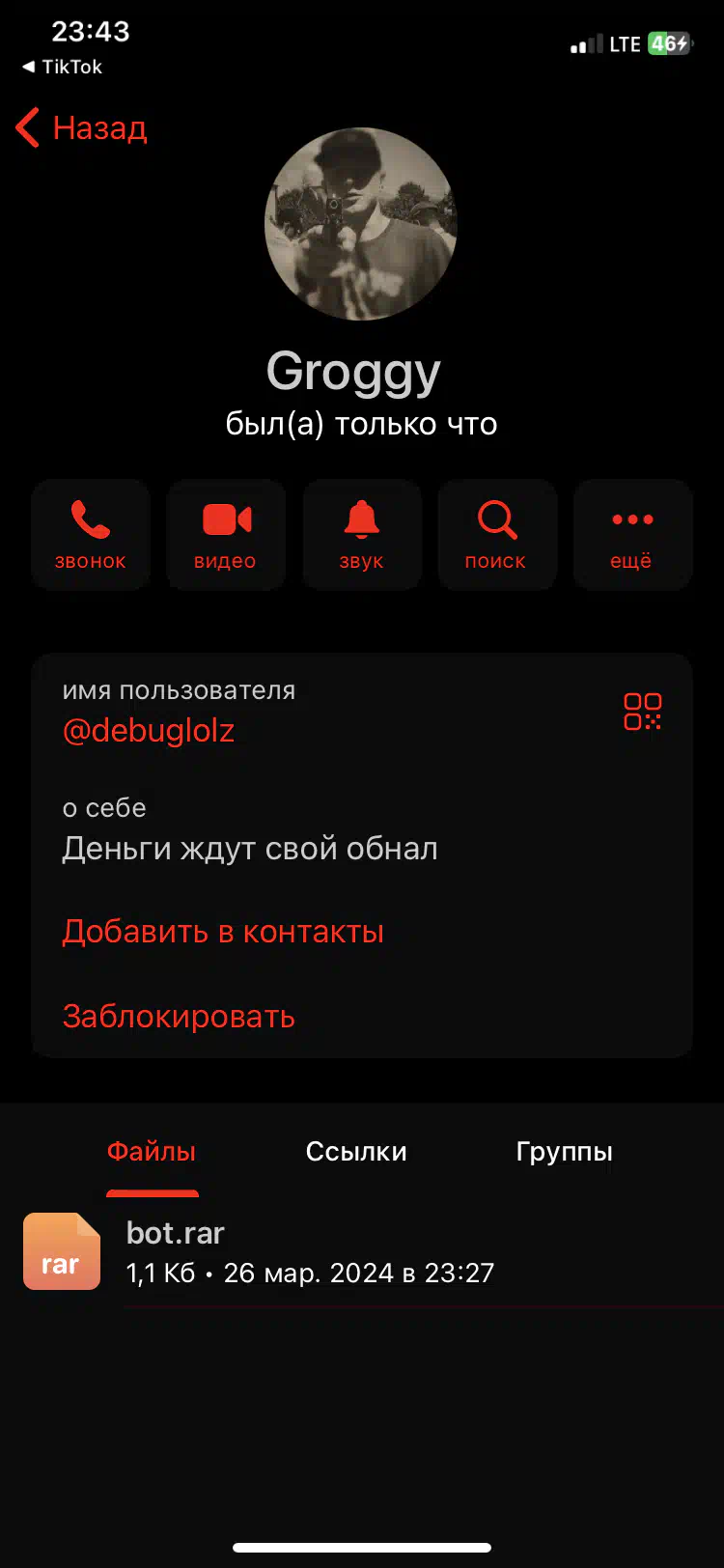Viewport: 724px width, 1568px height.
Task: Switch to the Группы tab
Action: [x=564, y=1152]
